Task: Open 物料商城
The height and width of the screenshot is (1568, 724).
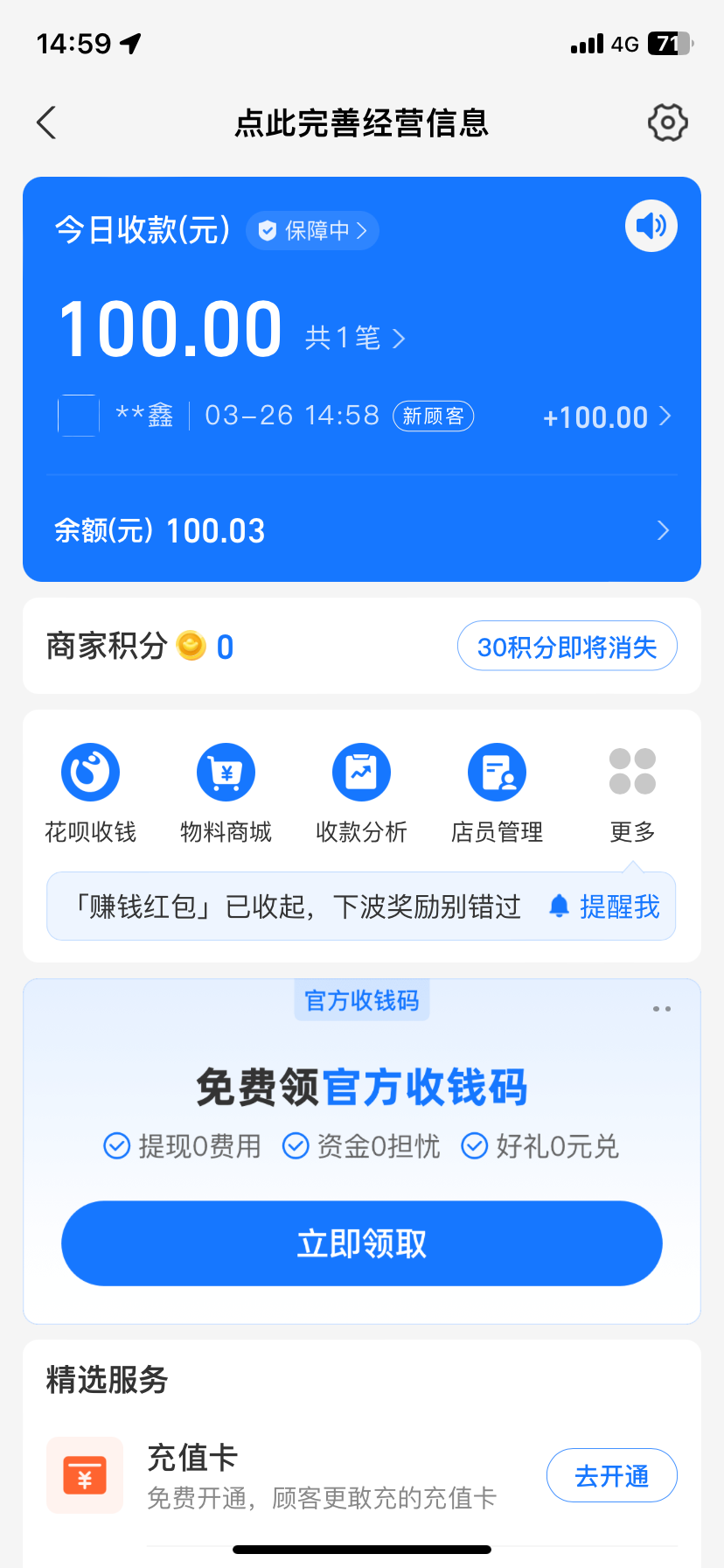Action: (226, 792)
